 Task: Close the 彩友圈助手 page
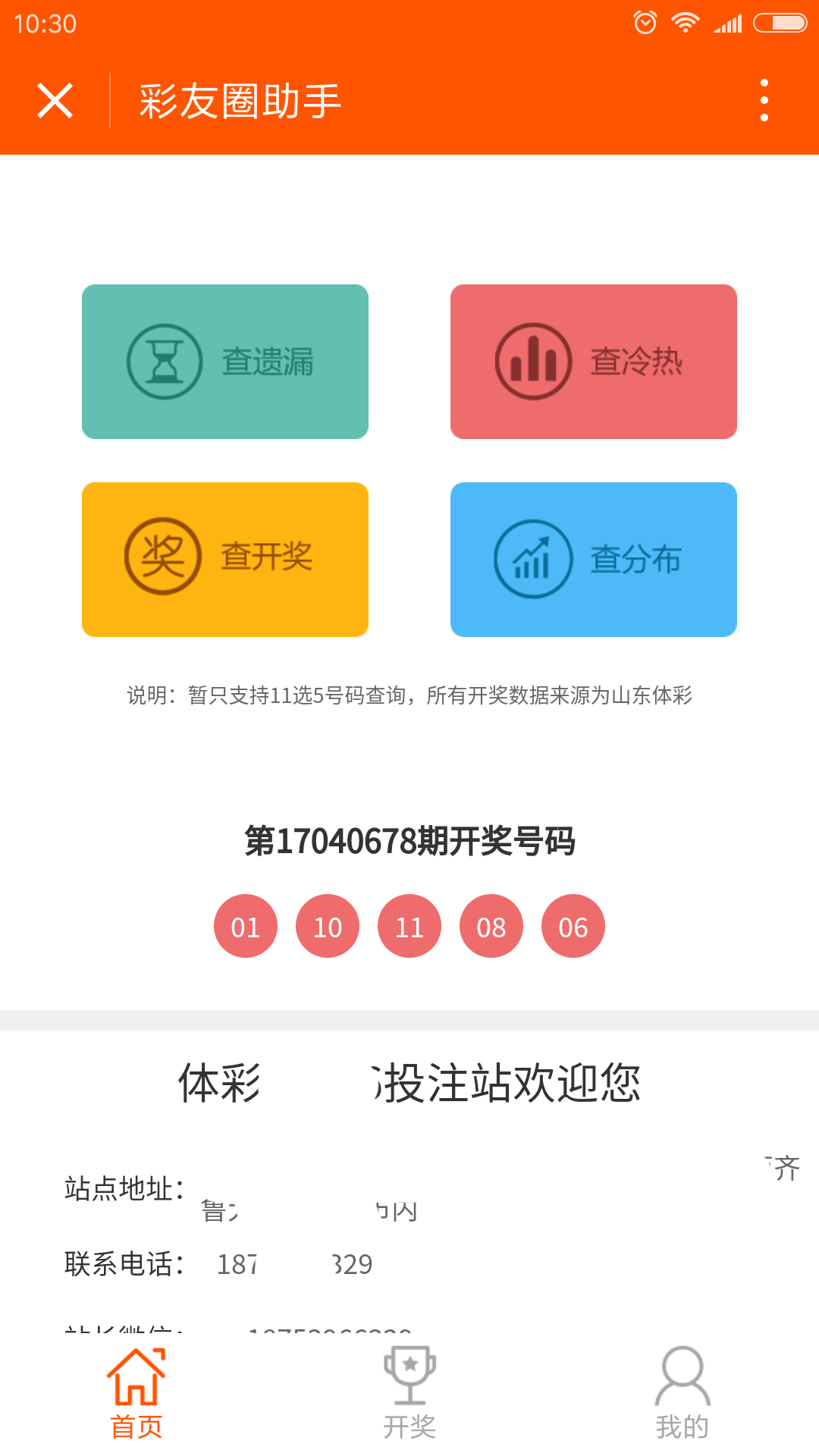pos(55,100)
